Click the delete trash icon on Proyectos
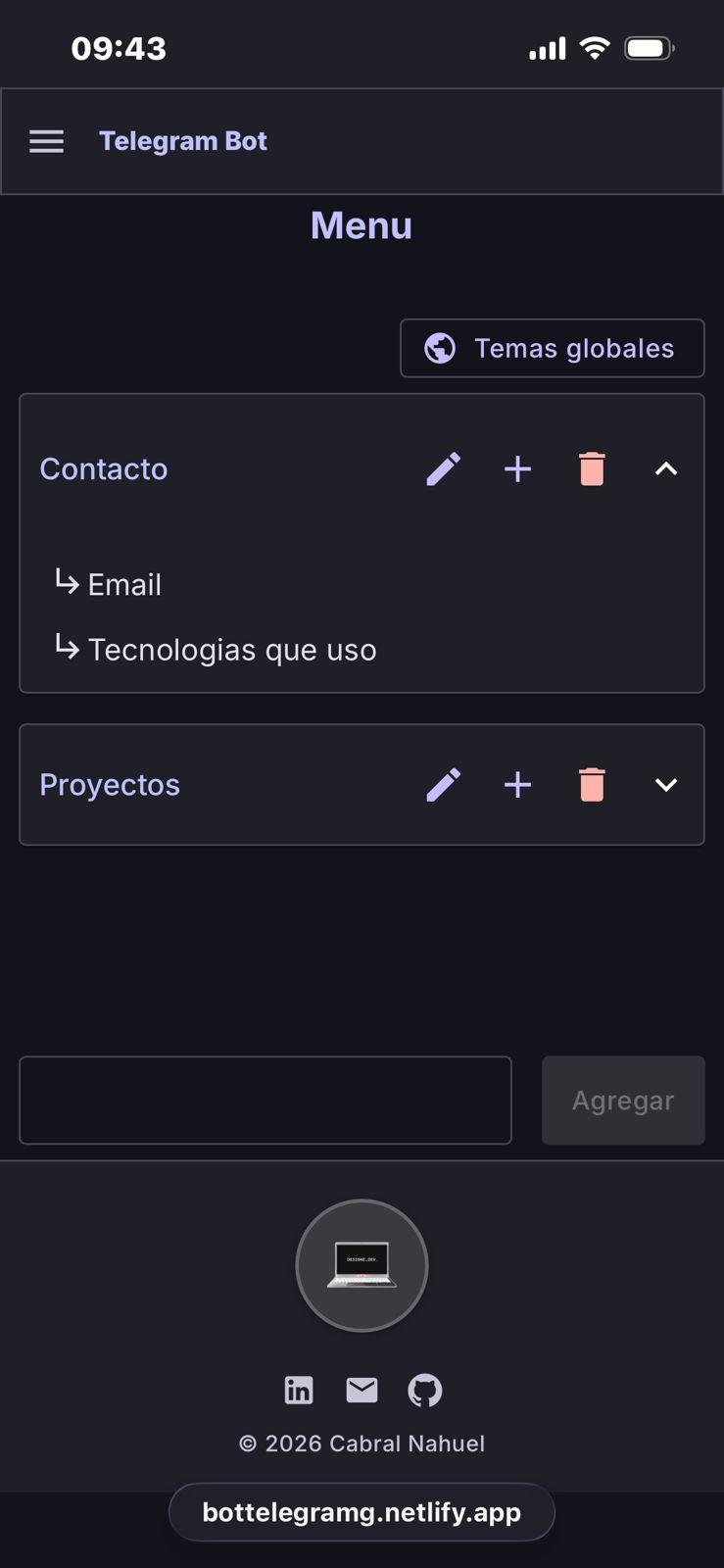The image size is (724, 1568). 592,784
